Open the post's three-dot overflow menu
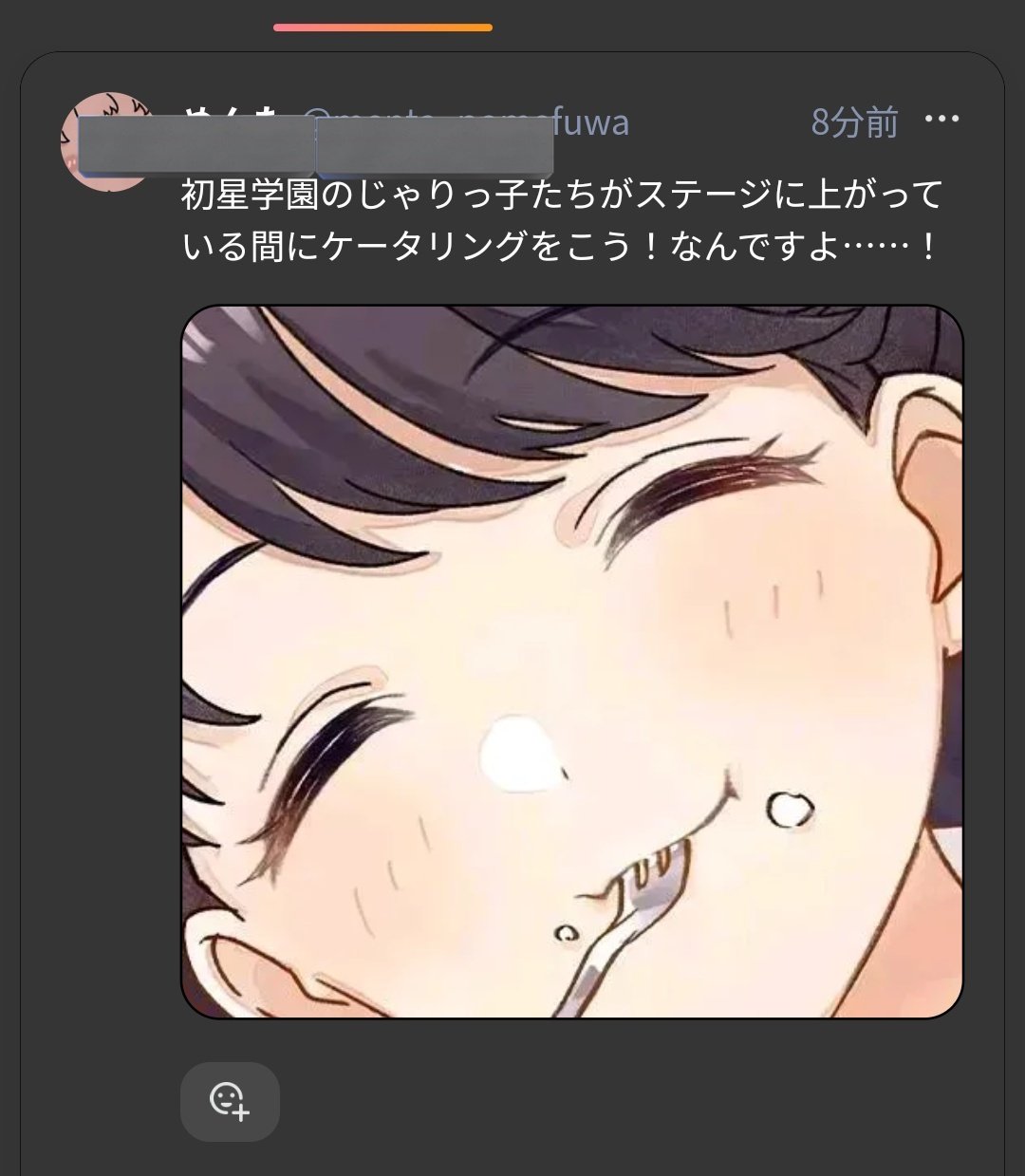The width and height of the screenshot is (1025, 1176). click(x=941, y=120)
